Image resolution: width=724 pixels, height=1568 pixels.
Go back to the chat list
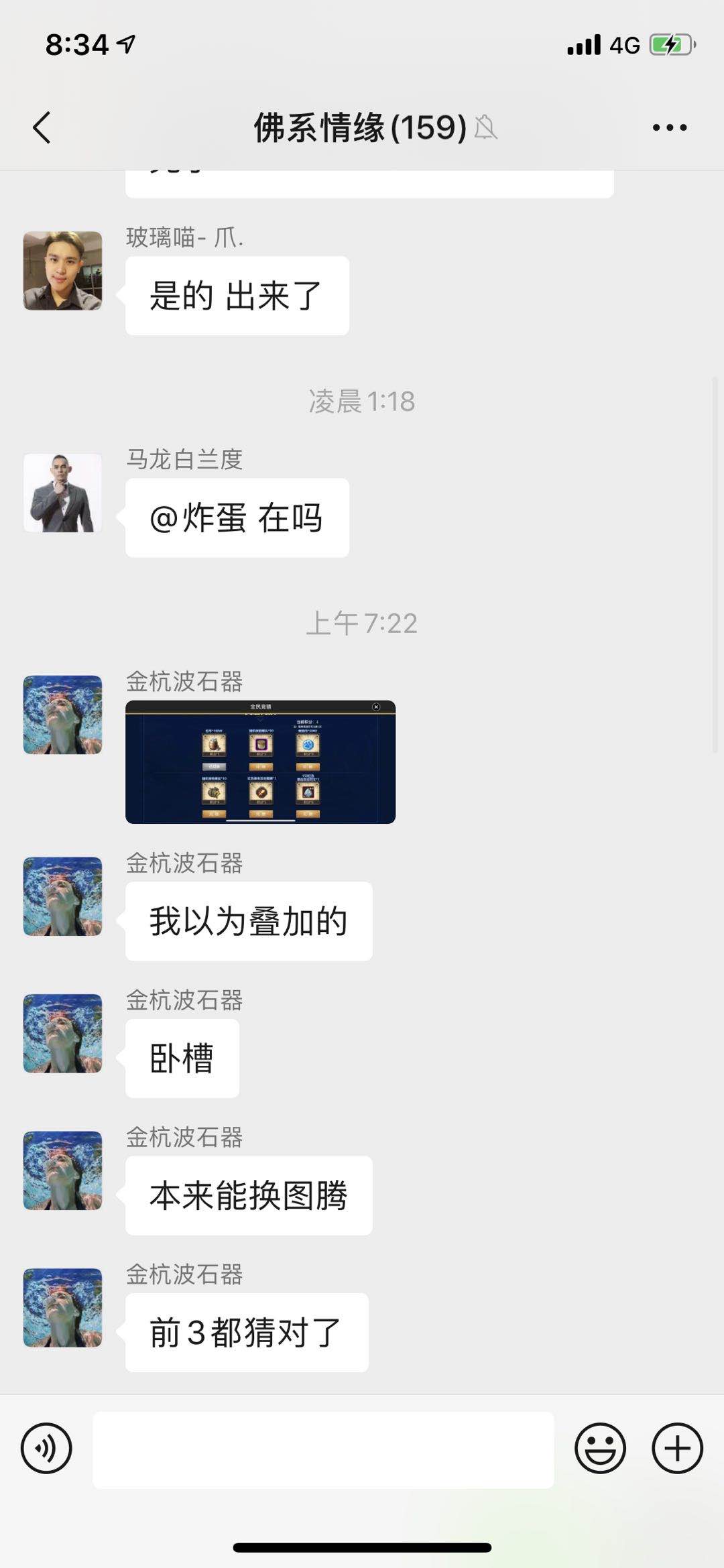pyautogui.click(x=42, y=127)
